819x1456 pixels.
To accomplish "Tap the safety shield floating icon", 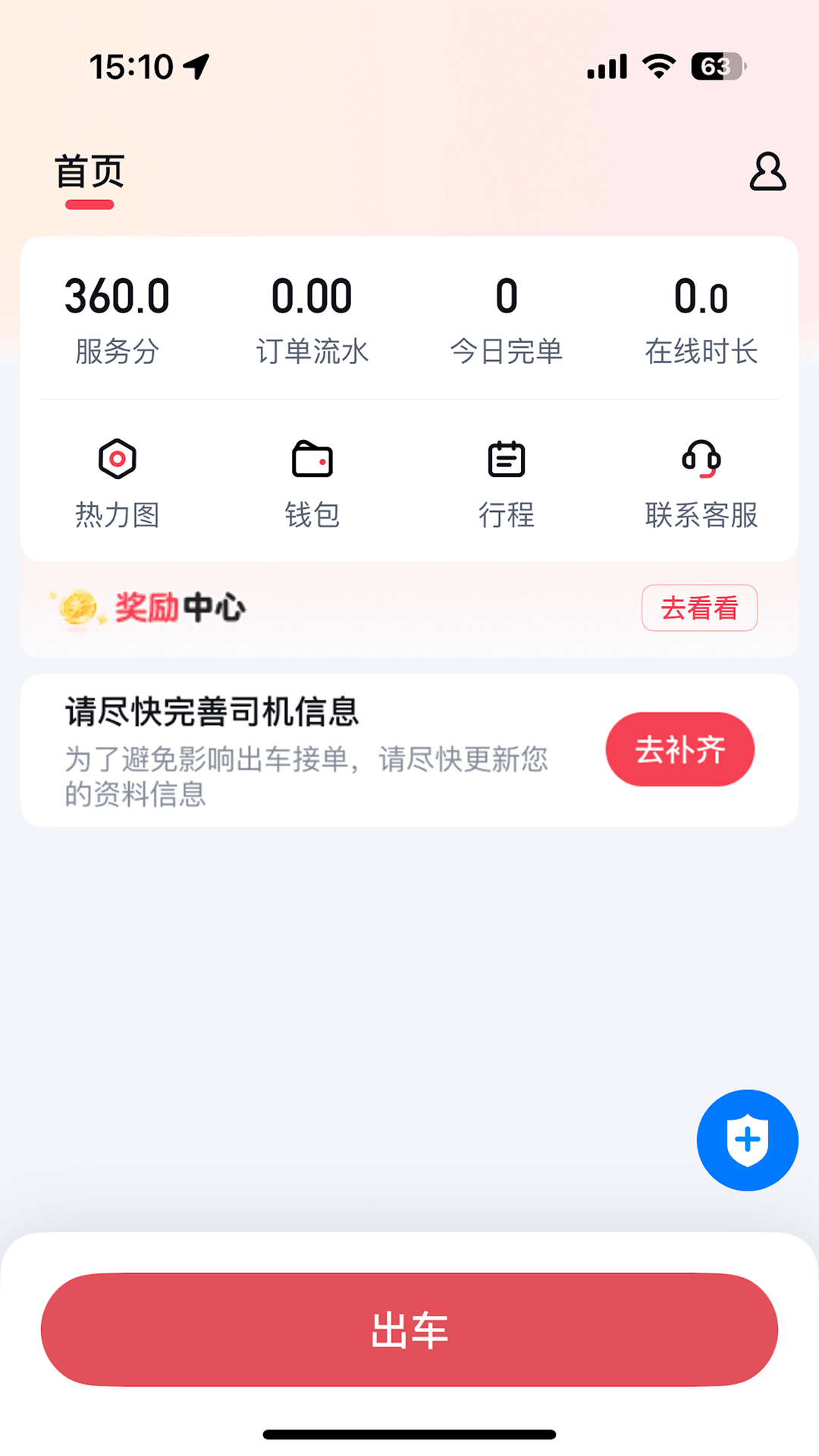I will click(x=747, y=1140).
